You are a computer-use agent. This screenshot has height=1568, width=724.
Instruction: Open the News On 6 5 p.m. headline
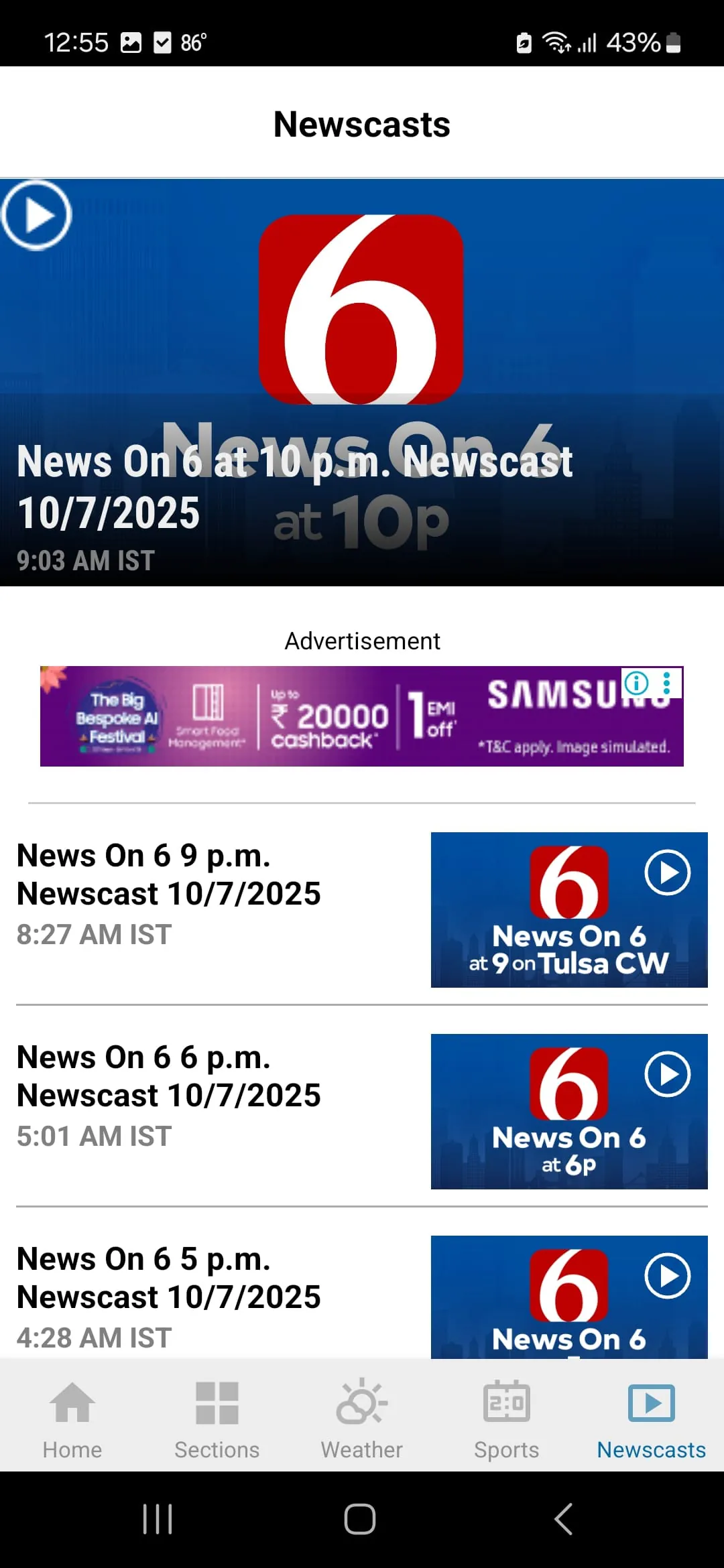[168, 1278]
